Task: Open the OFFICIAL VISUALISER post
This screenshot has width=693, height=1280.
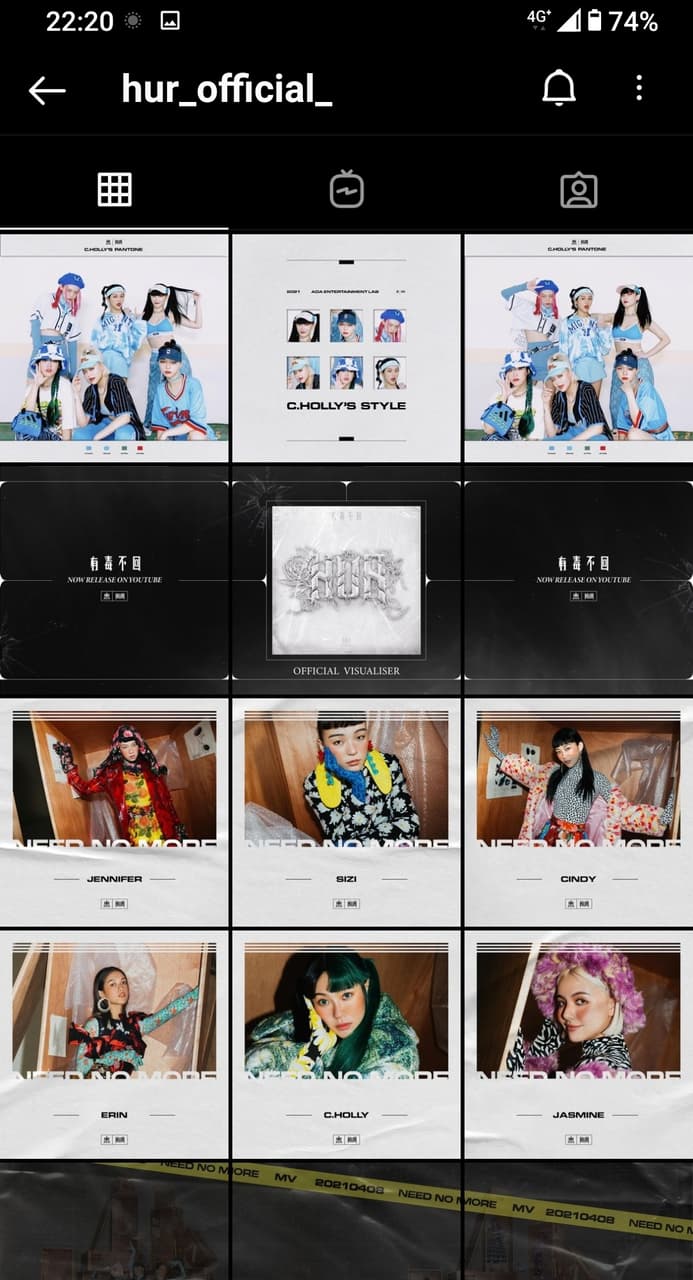Action: pos(346,580)
